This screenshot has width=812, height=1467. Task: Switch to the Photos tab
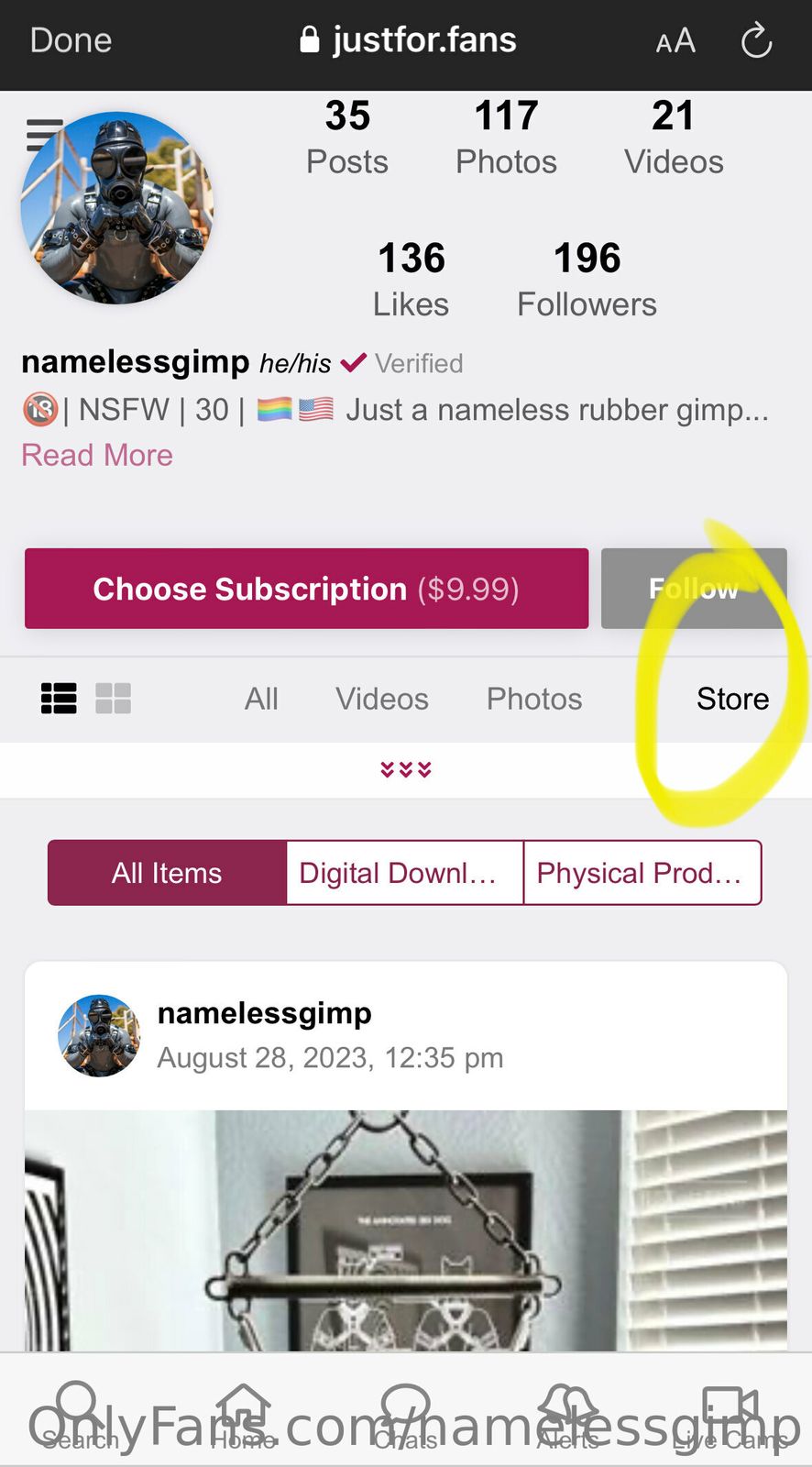click(x=534, y=699)
